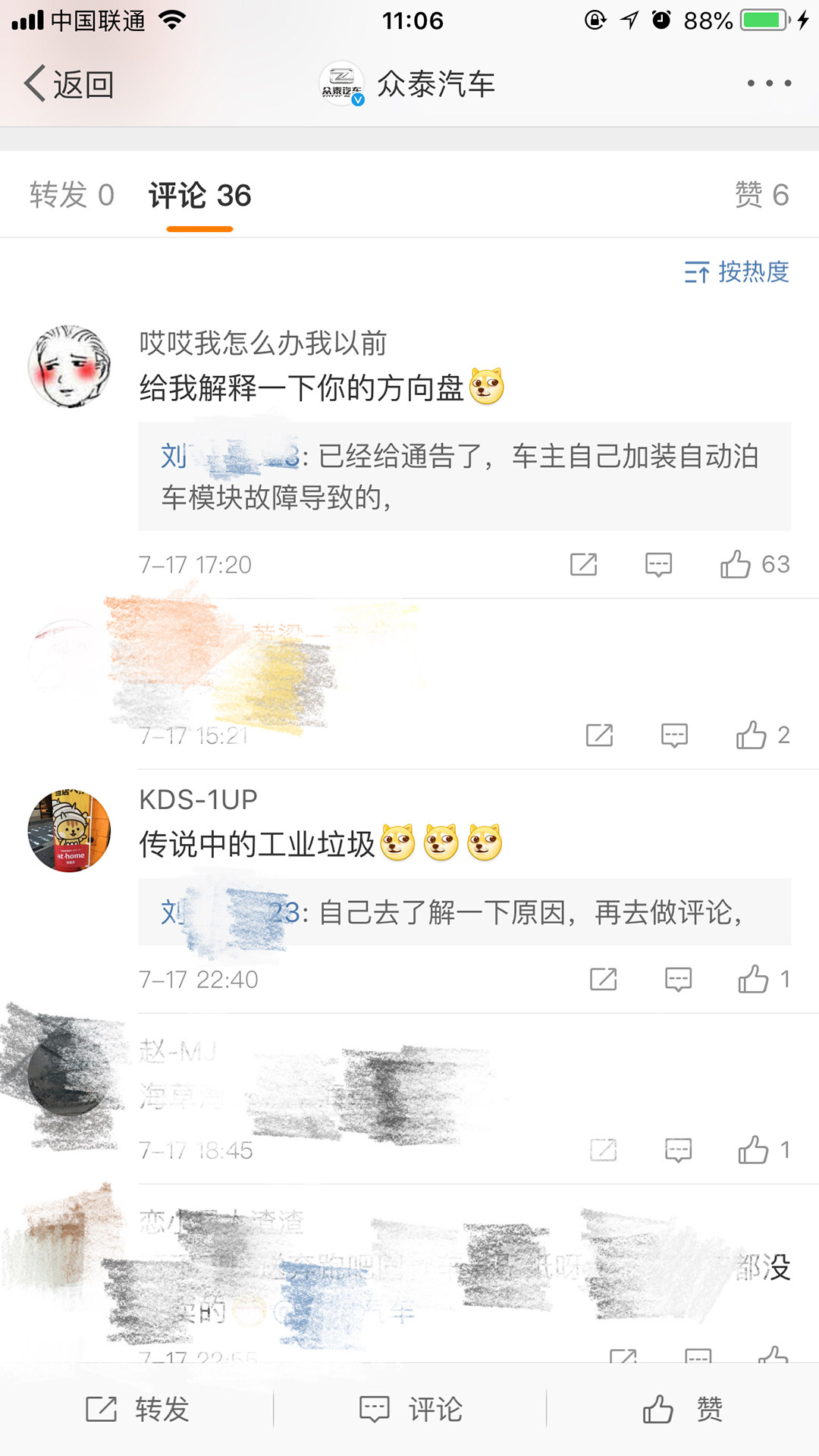
Task: Tap 评论 in the bottom bar
Action: 409,1410
